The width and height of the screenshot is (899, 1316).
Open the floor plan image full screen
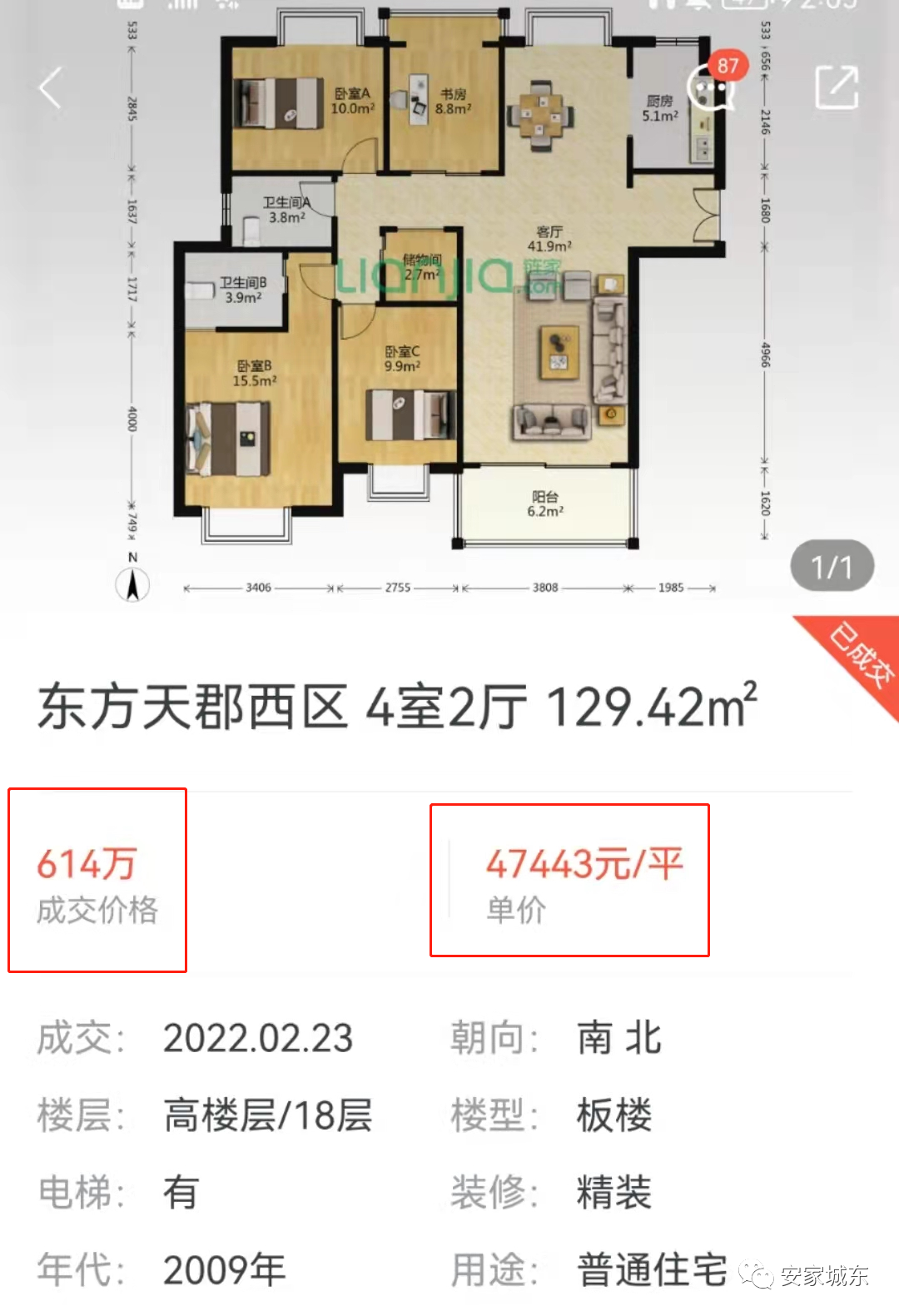[449, 300]
